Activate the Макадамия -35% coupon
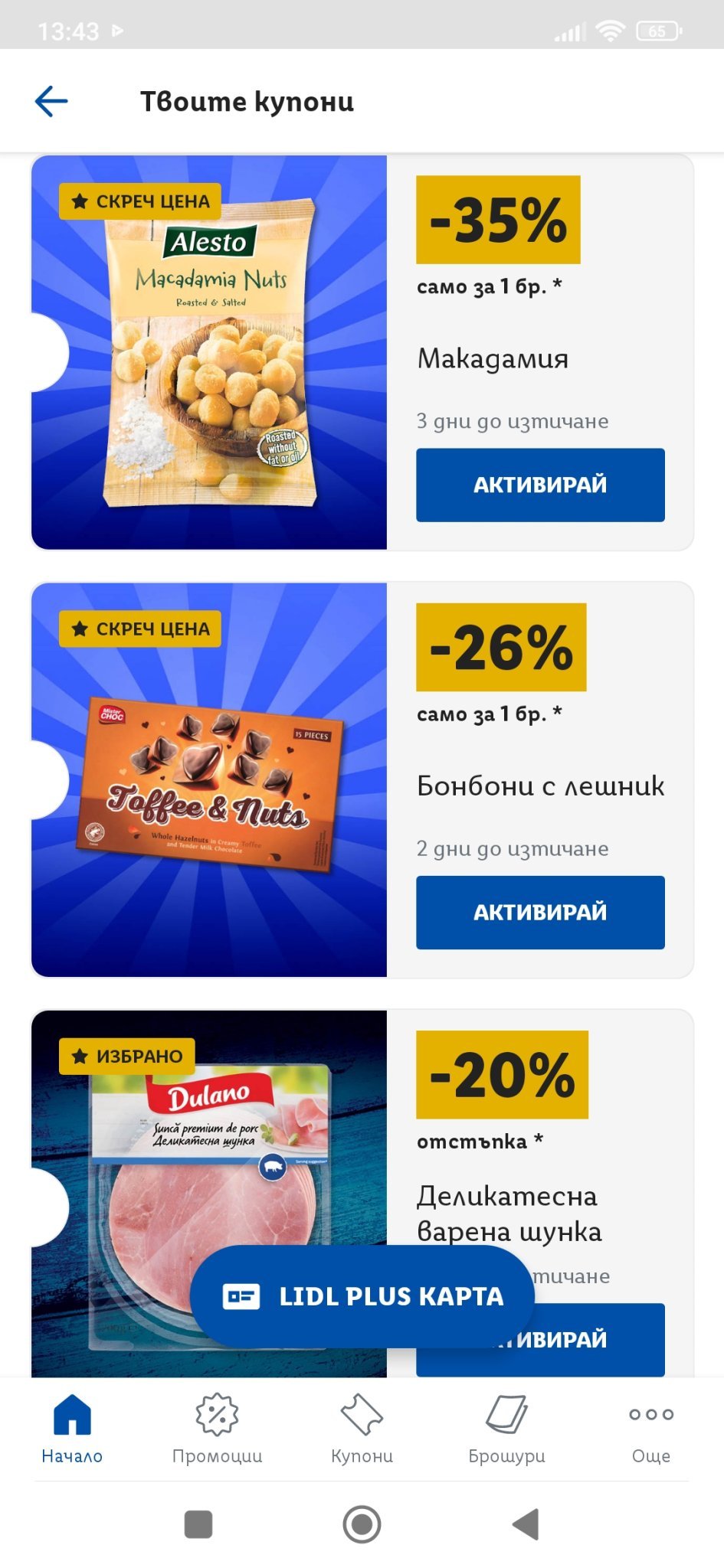This screenshot has width=724, height=1568. click(539, 485)
